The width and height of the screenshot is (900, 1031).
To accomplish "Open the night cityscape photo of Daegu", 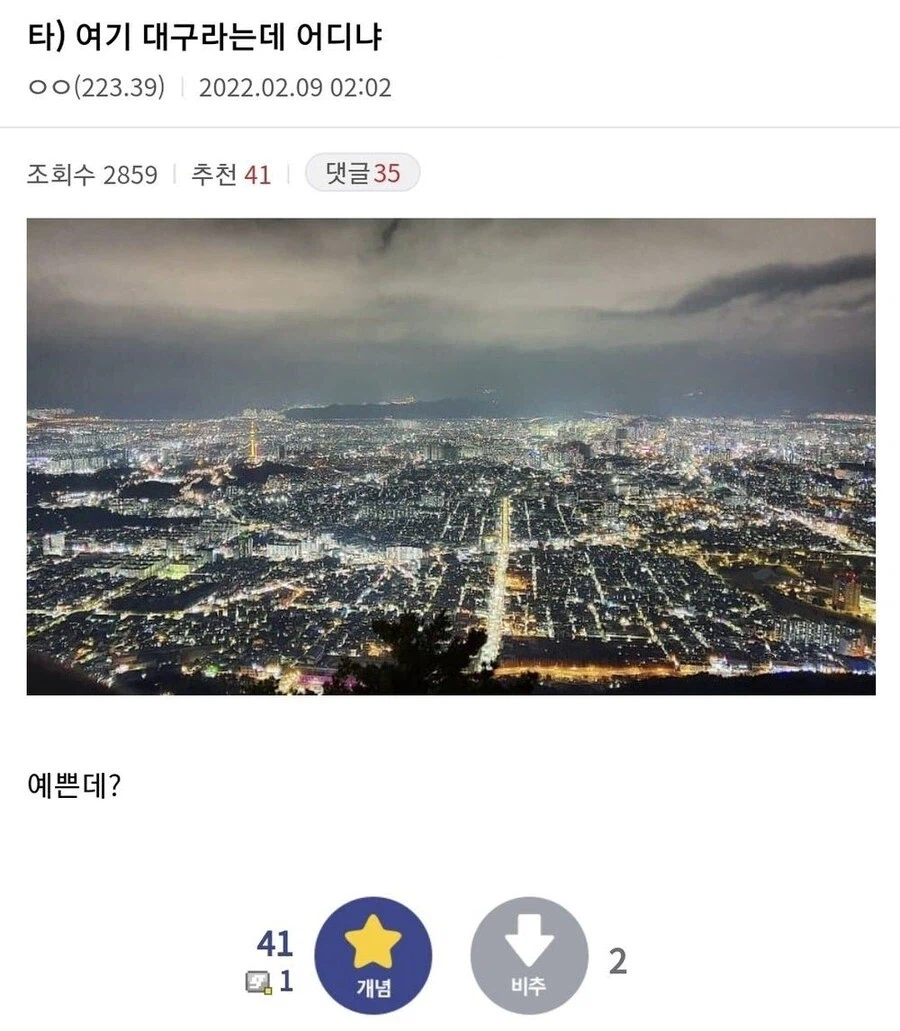I will coord(450,460).
